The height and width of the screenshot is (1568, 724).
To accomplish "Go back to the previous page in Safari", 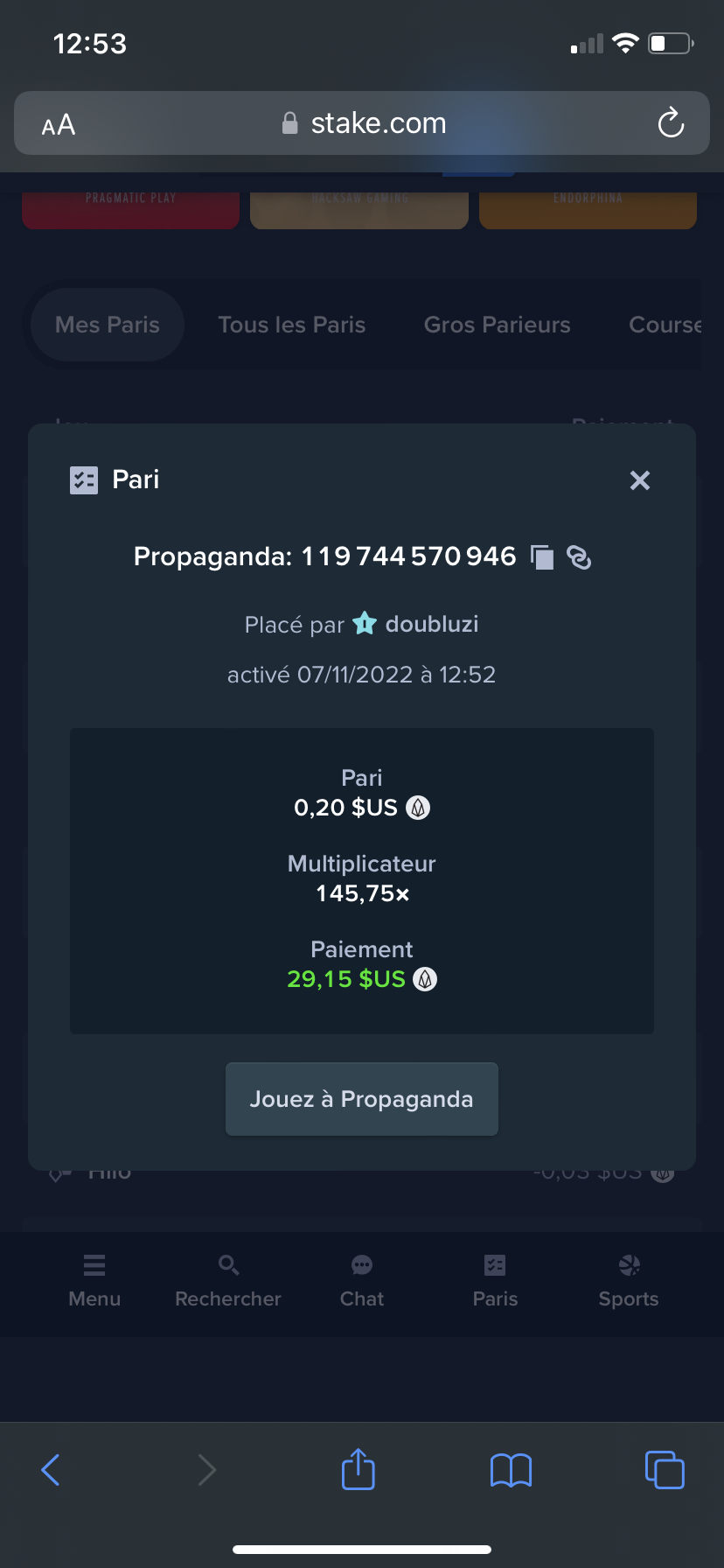I will (51, 1470).
